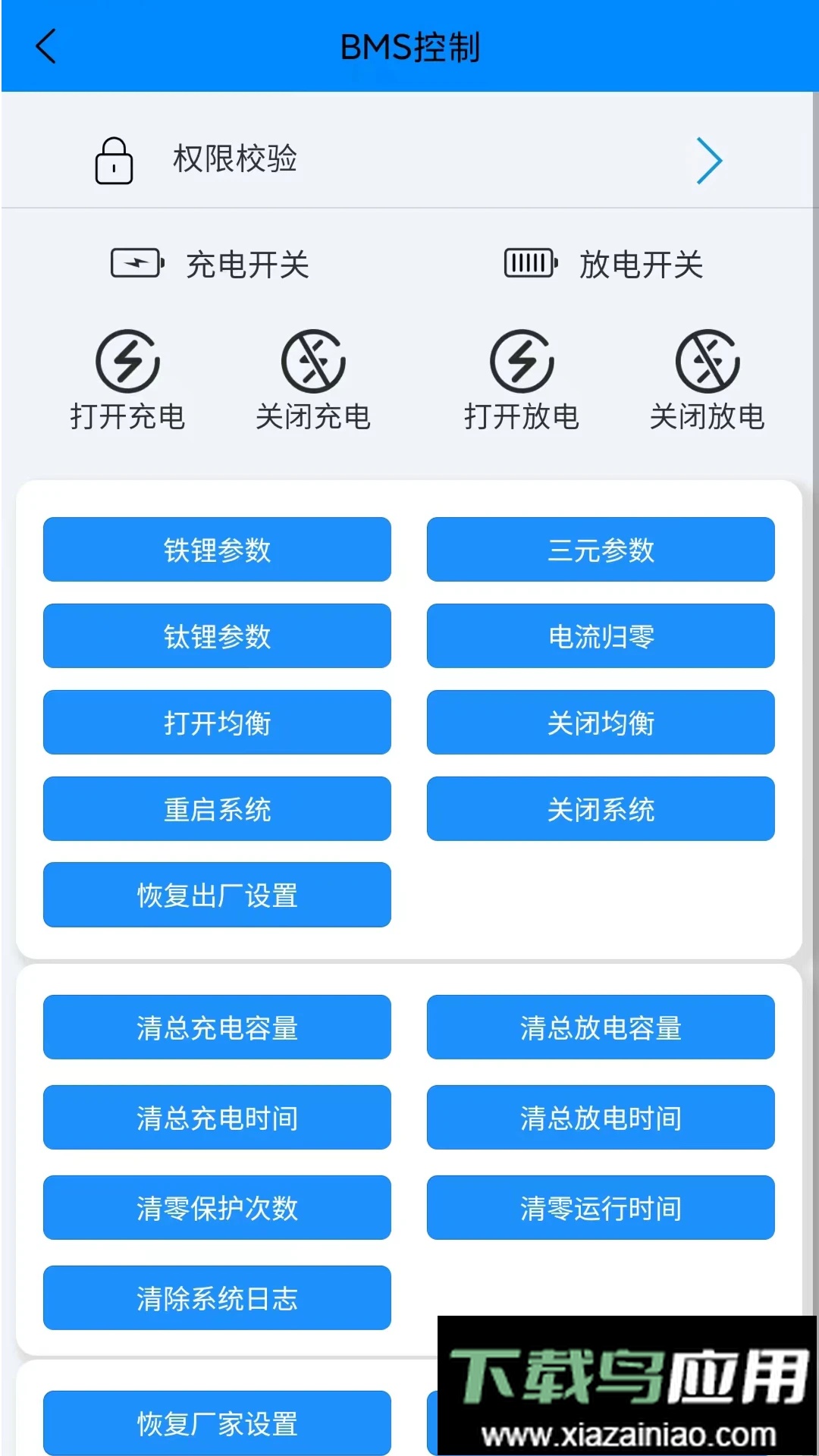The width and height of the screenshot is (819, 1456).
Task: Enable balancing with the 打开均衡 button
Action: point(217,723)
